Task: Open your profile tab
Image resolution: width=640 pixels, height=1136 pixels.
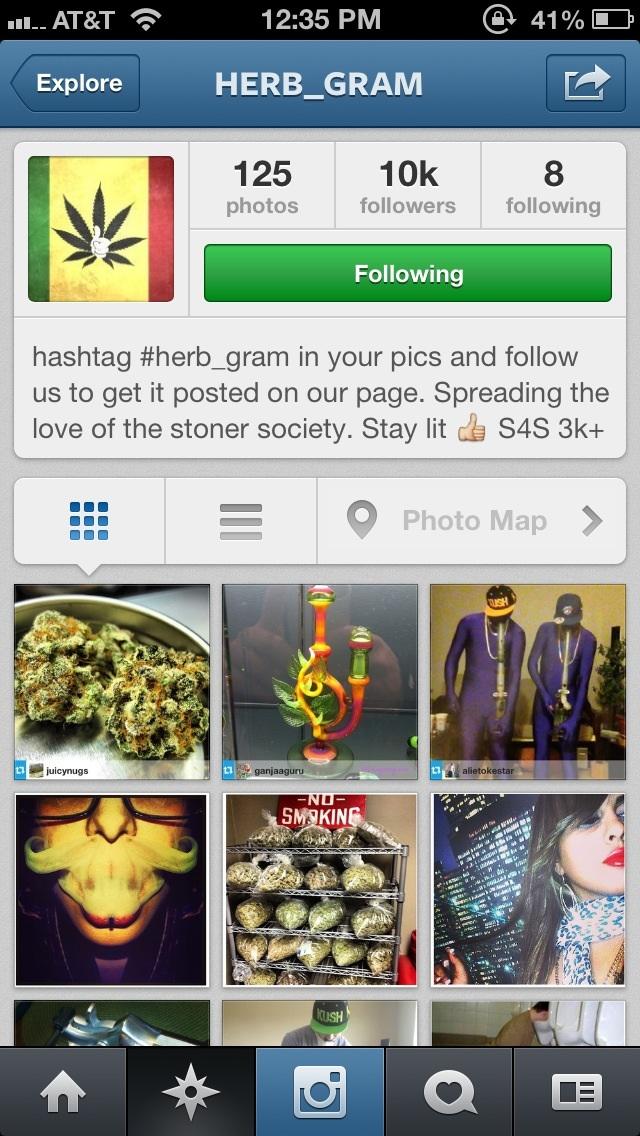Action: pyautogui.click(x=577, y=1092)
